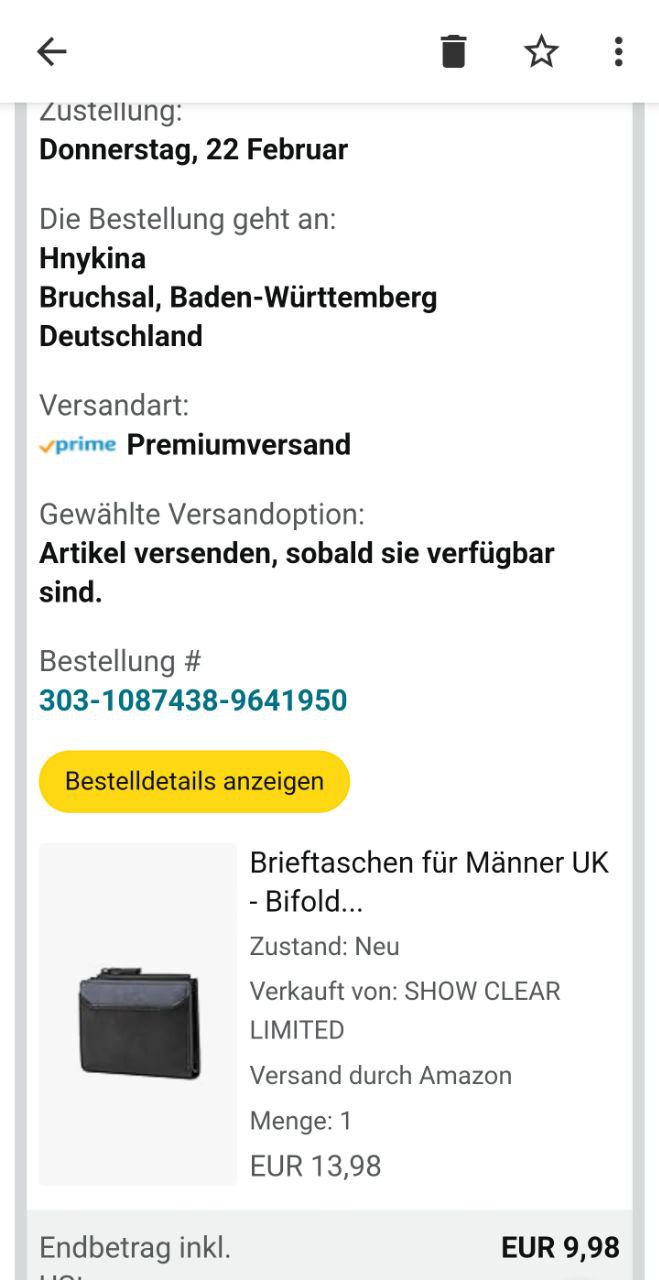Screen dimensions: 659x1280
Task: Go back to the inbox
Action: tap(51, 51)
